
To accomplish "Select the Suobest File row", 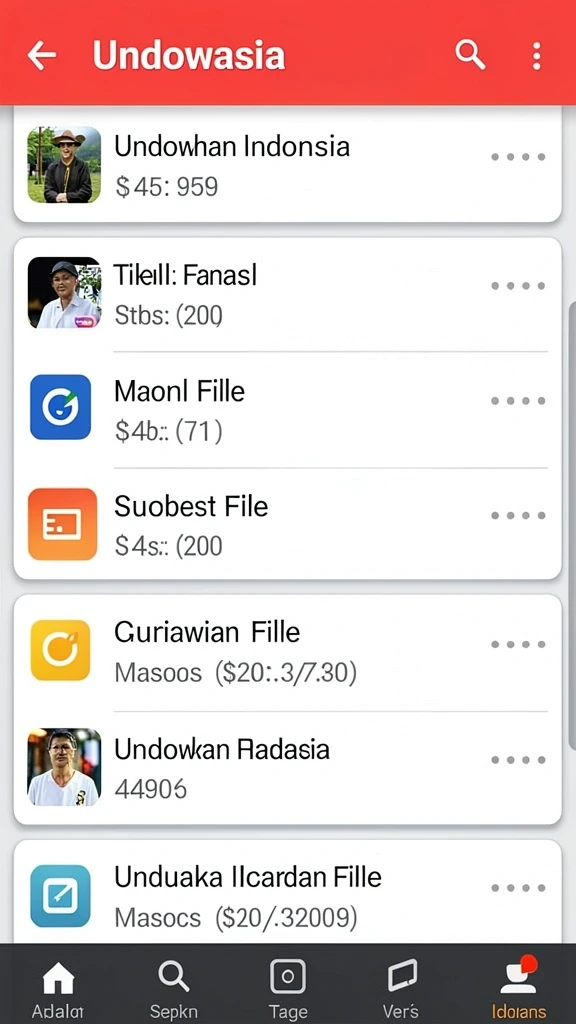I will click(287, 524).
